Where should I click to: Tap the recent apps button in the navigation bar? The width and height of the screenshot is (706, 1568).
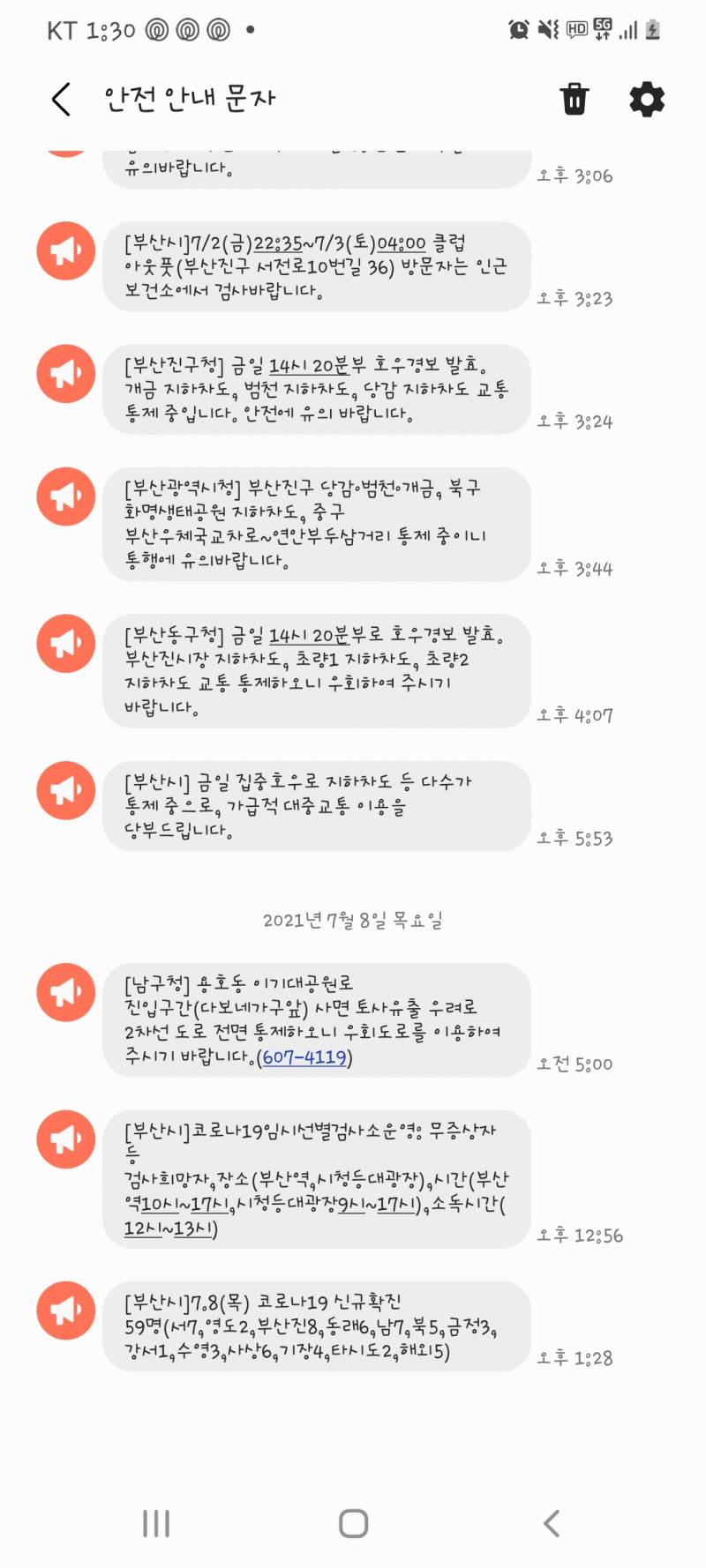[155, 1522]
